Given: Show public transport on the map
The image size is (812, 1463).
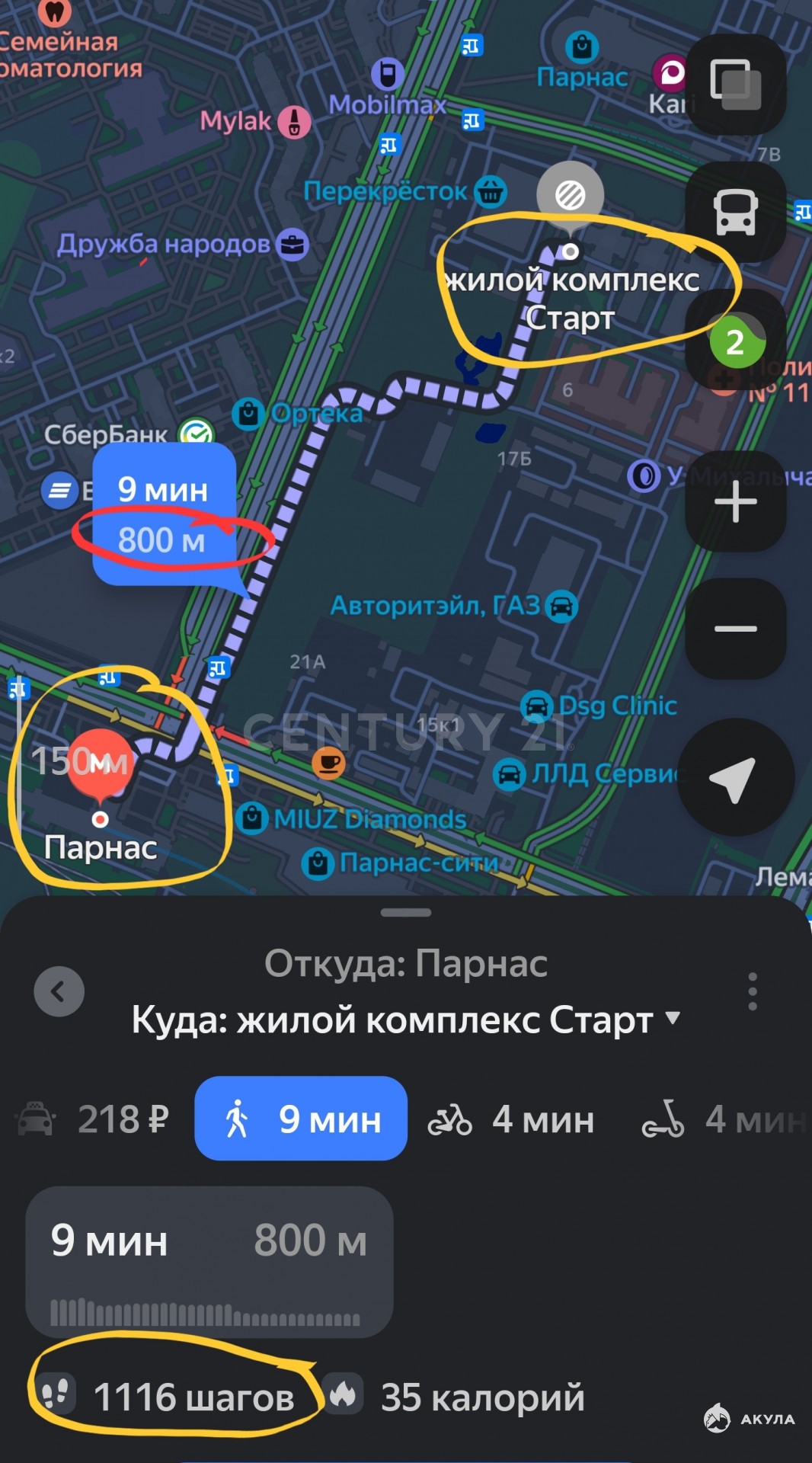Looking at the screenshot, I should (735, 212).
